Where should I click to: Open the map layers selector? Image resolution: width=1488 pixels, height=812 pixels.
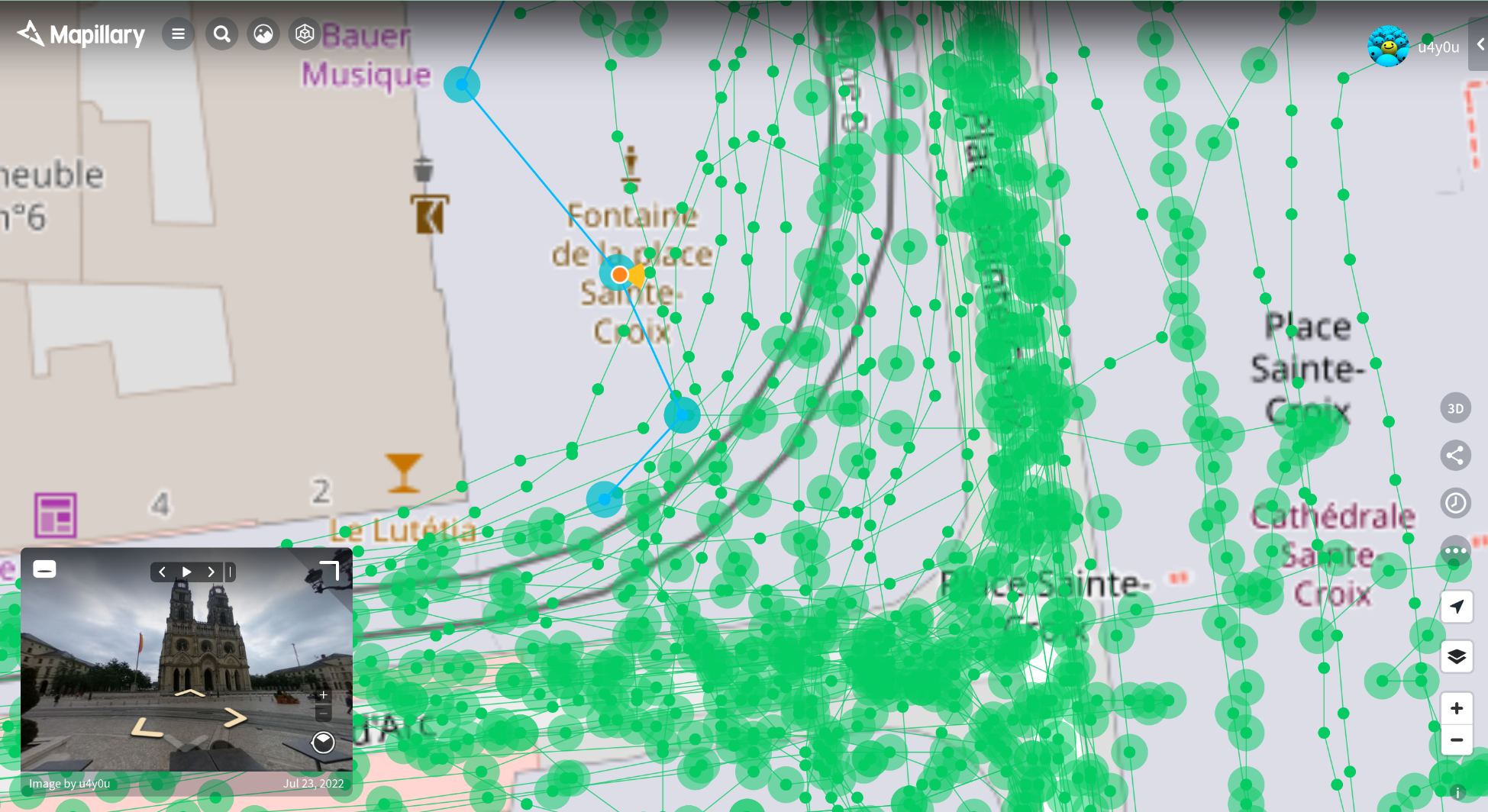1456,656
